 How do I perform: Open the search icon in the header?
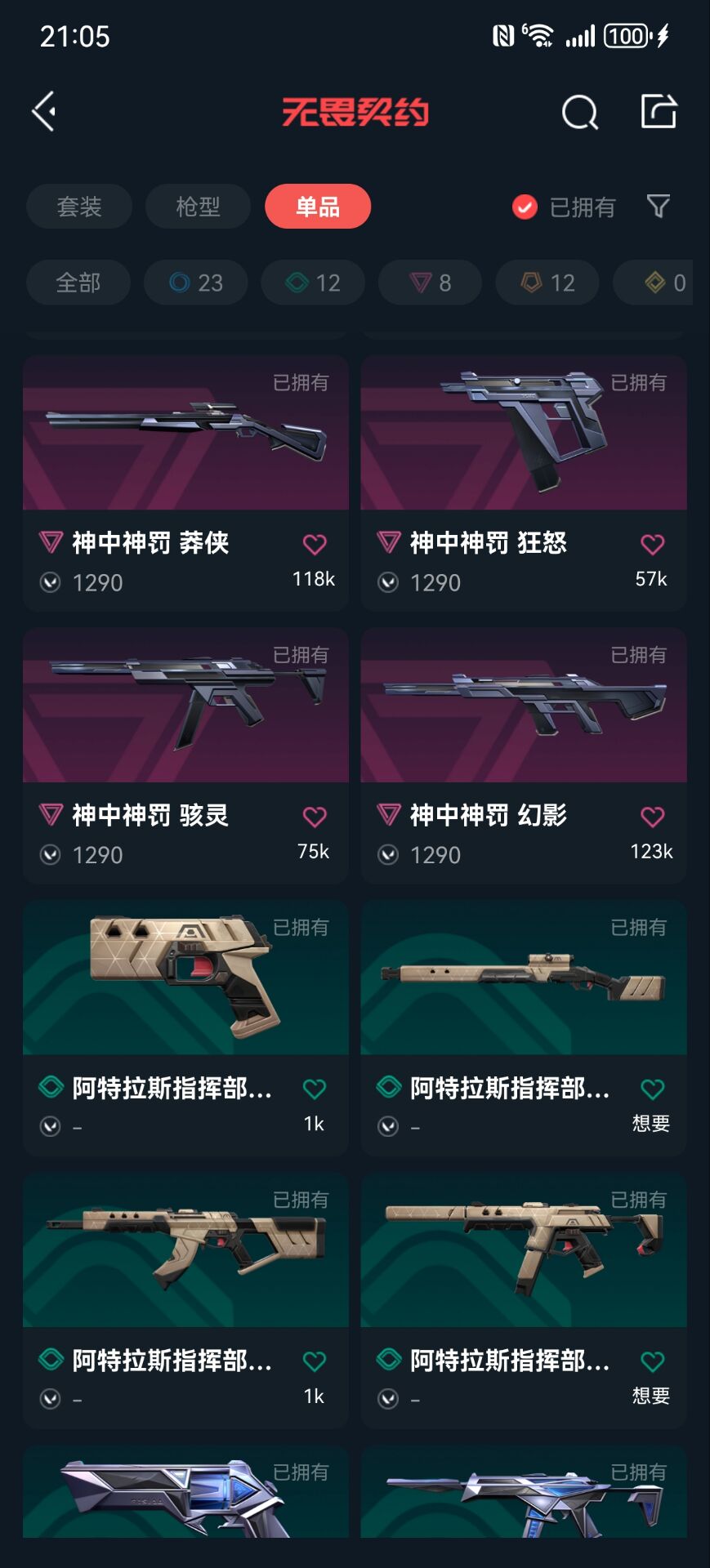[x=579, y=112]
